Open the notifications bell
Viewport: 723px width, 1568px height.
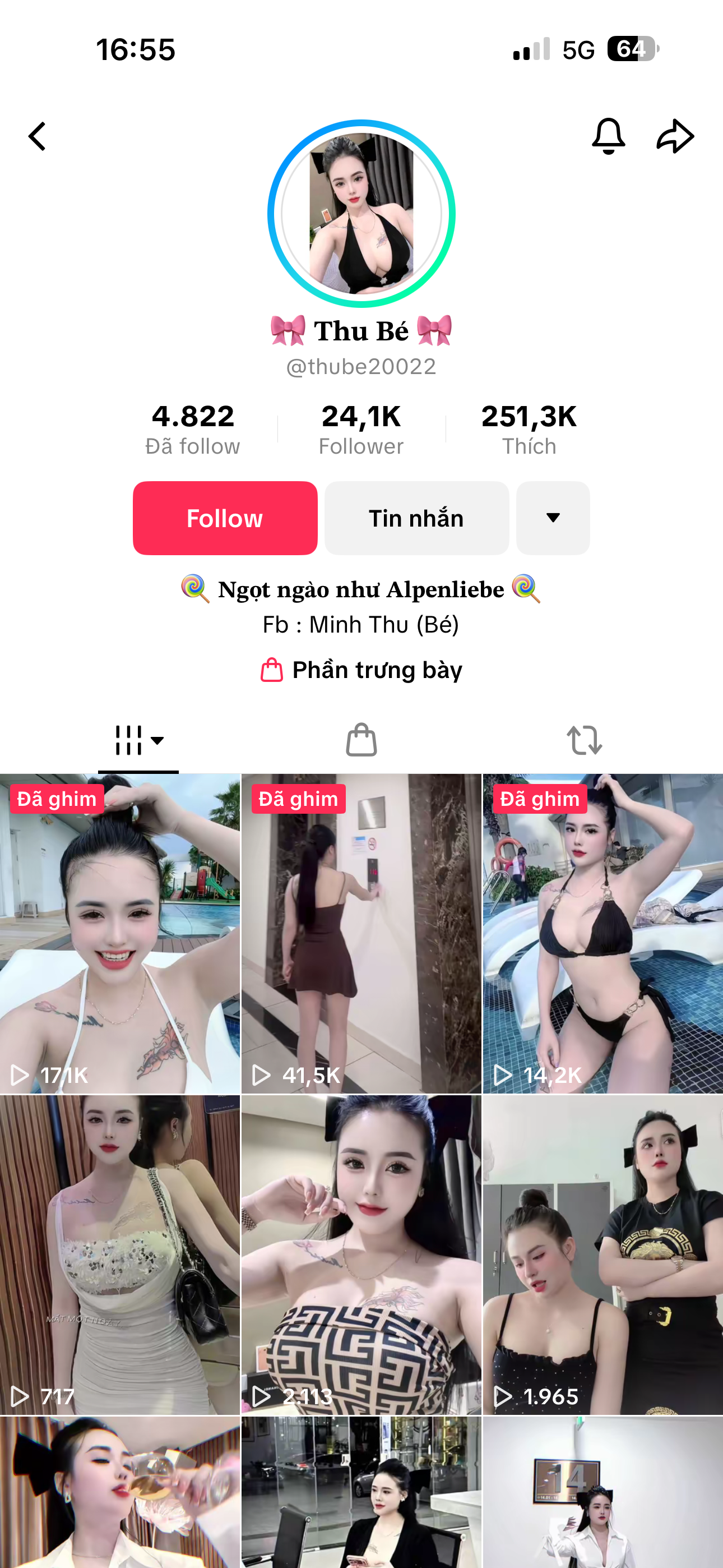608,136
